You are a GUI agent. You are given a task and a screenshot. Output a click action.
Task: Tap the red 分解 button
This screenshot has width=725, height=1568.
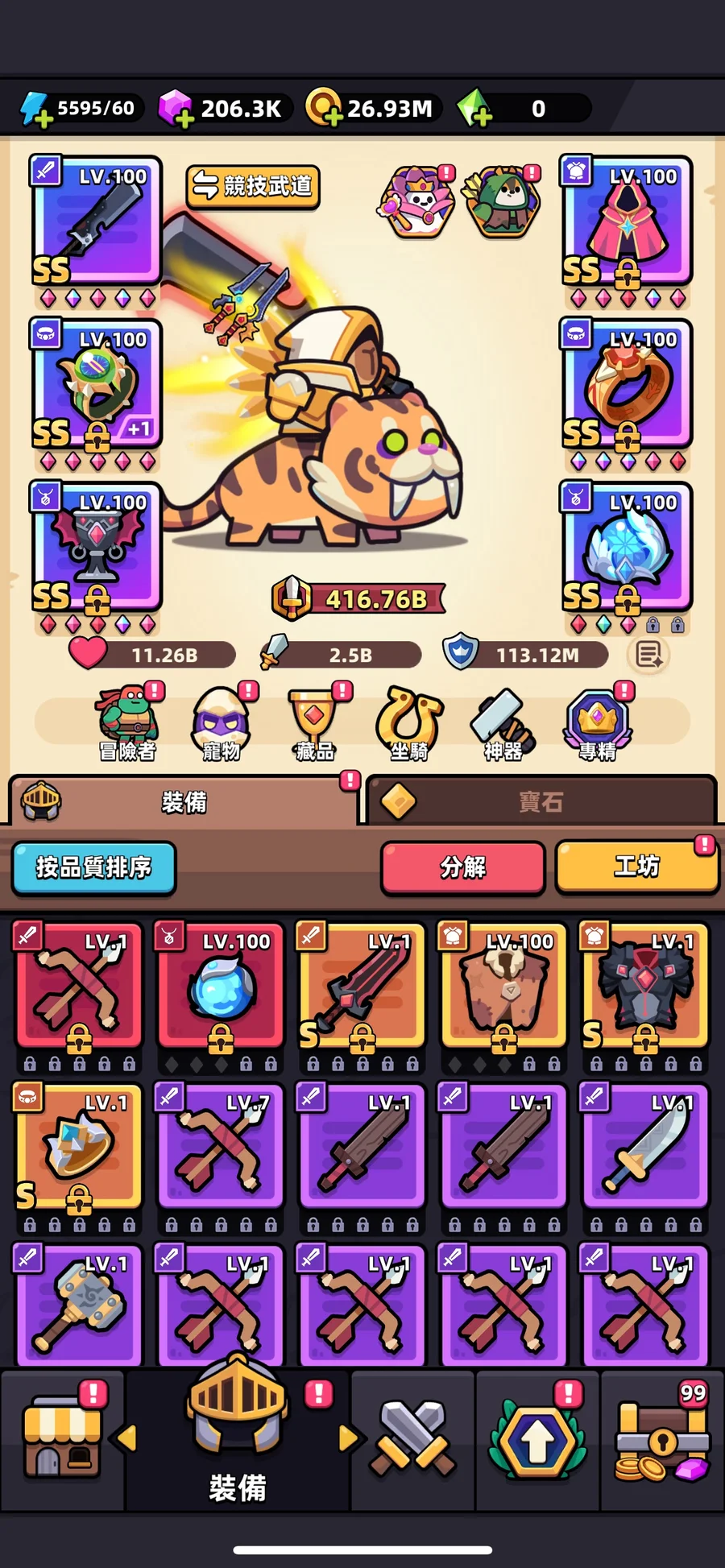click(x=463, y=867)
